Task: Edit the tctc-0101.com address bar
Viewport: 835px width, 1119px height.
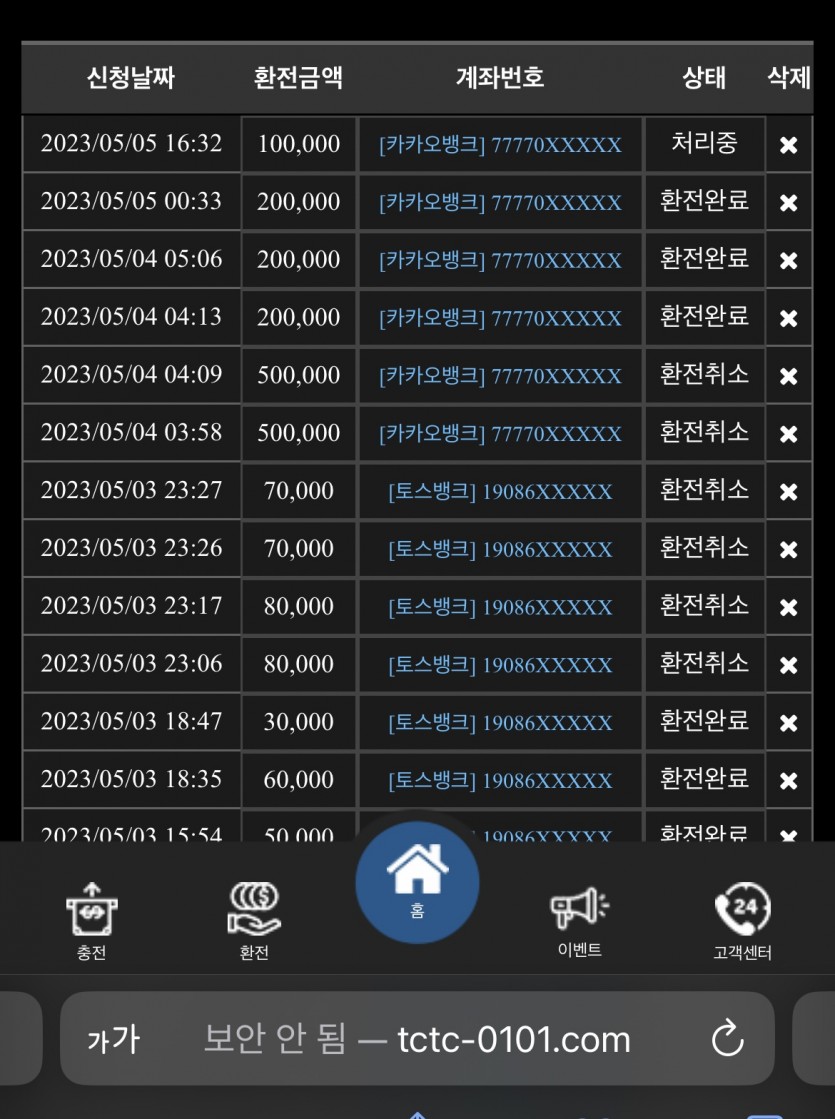Action: (417, 1040)
